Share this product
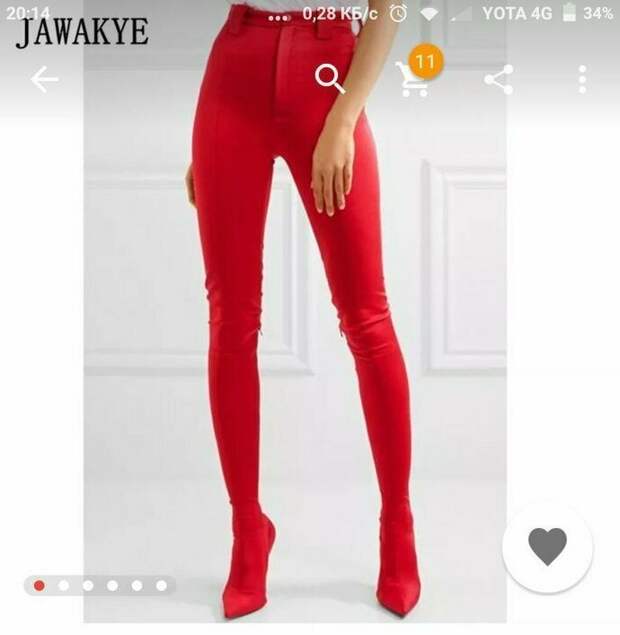620x635 pixels. 498,79
